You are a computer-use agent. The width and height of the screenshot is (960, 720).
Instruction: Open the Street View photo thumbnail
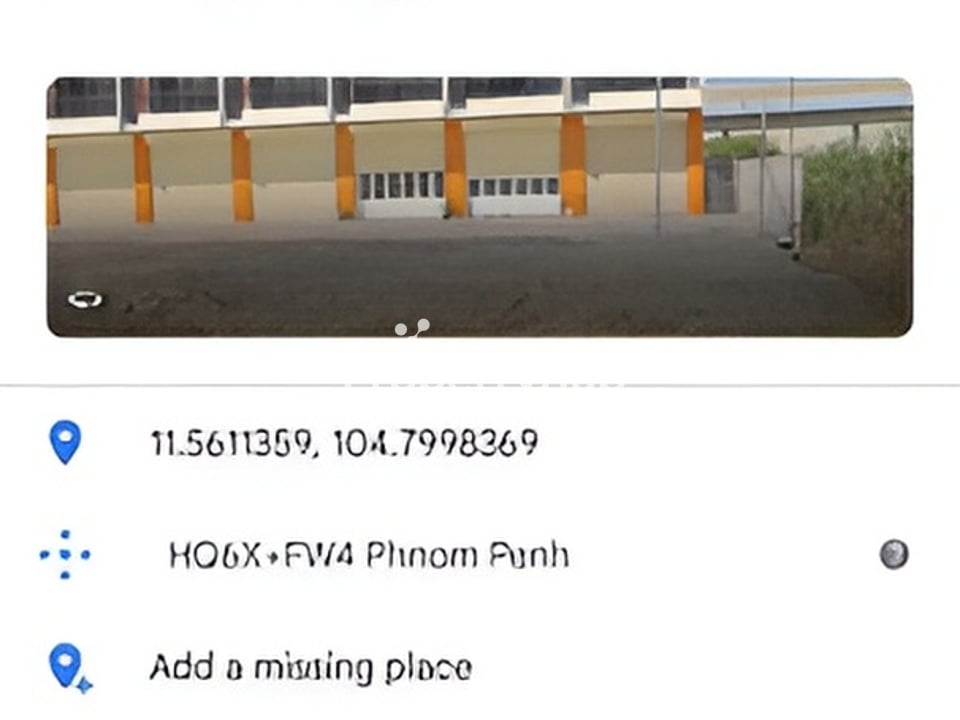click(479, 207)
